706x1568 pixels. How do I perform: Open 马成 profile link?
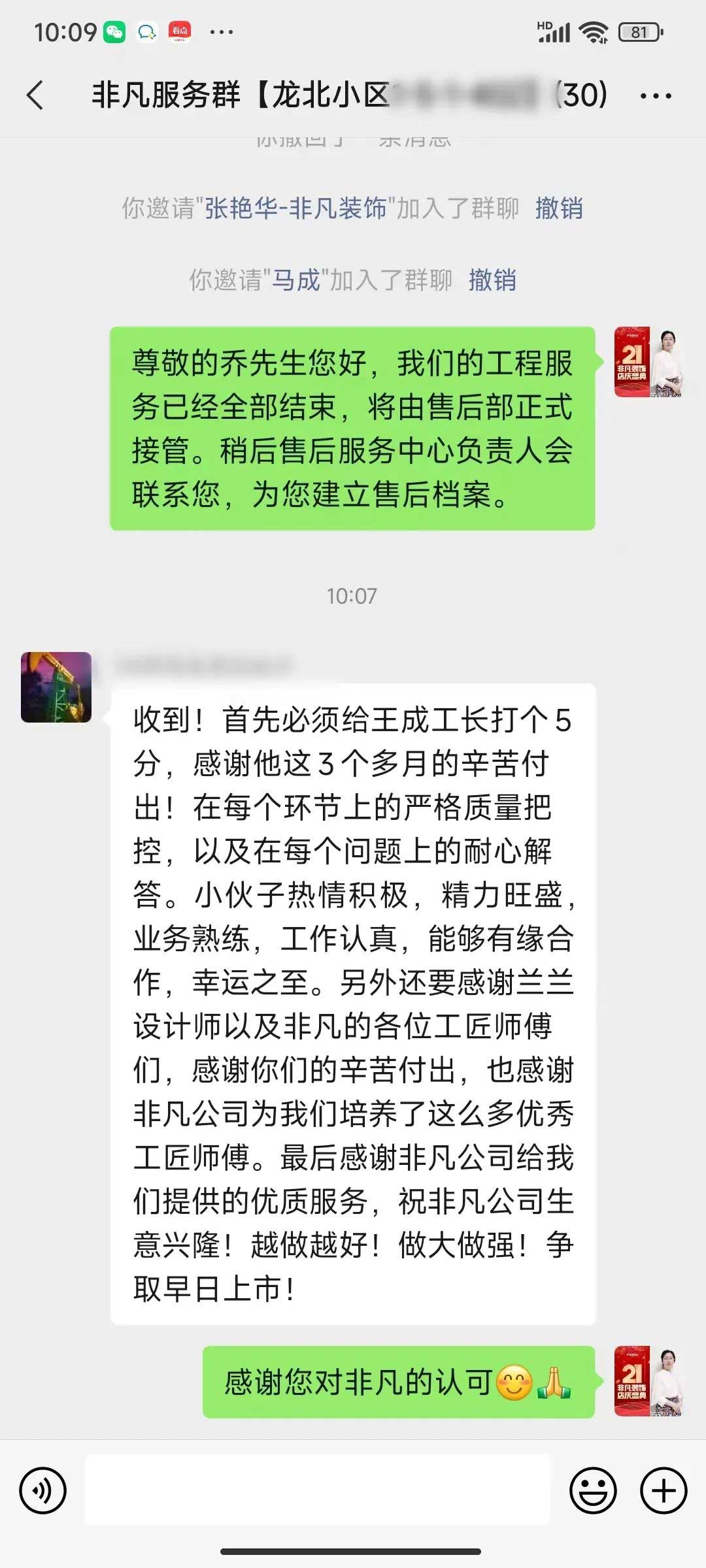point(295,280)
